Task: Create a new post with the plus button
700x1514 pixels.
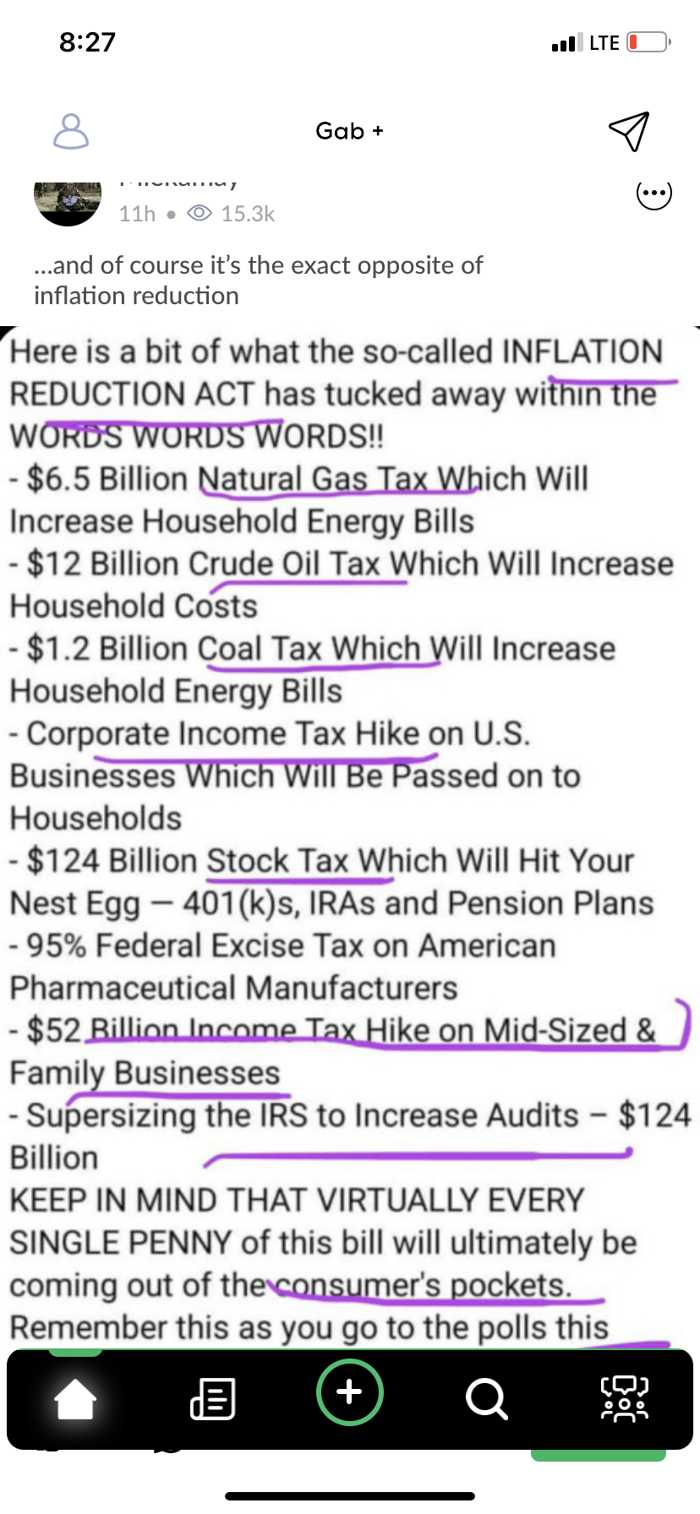Action: pos(349,1391)
